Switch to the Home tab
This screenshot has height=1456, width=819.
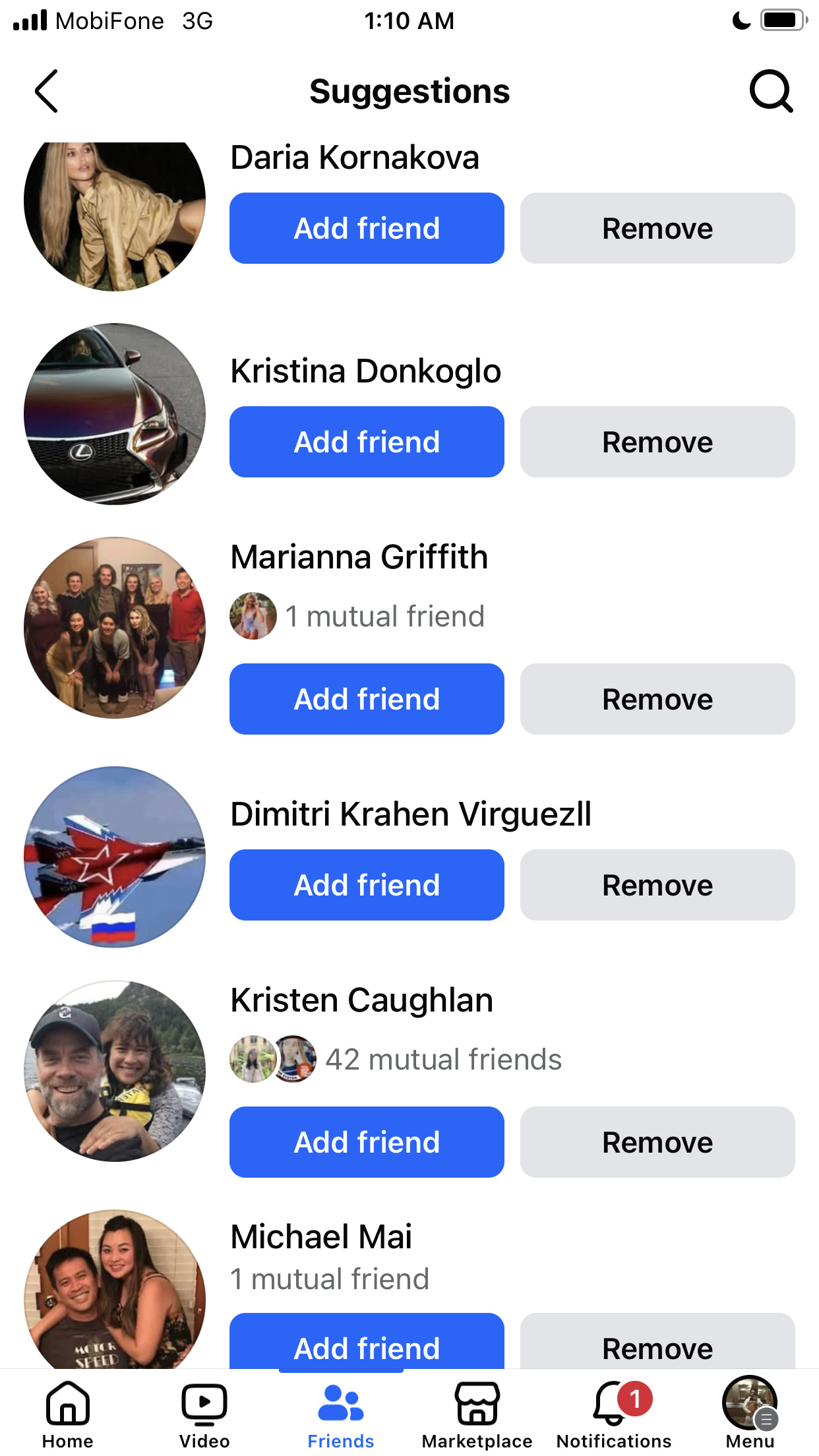(68, 1414)
